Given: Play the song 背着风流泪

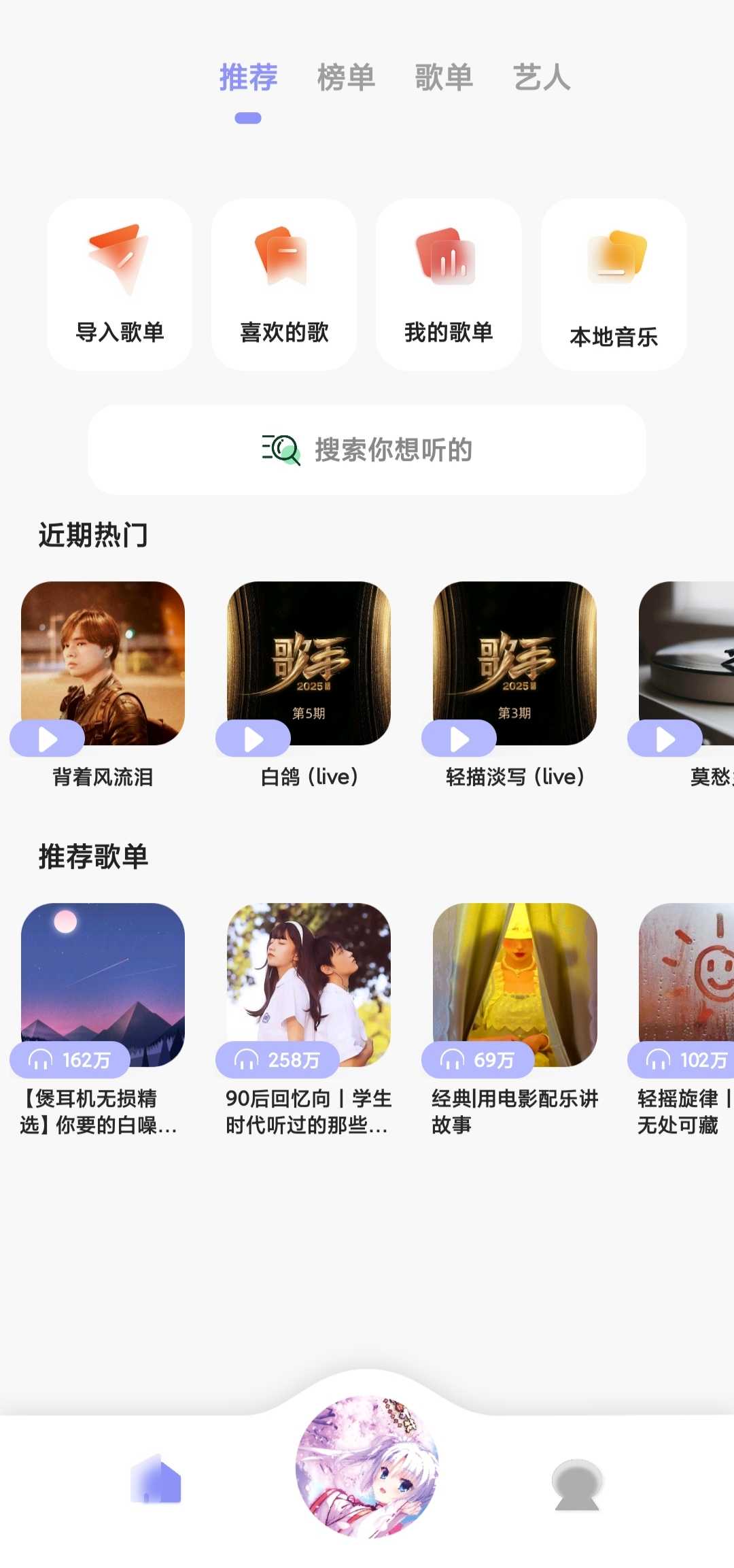Looking at the screenshot, I should 47,738.
